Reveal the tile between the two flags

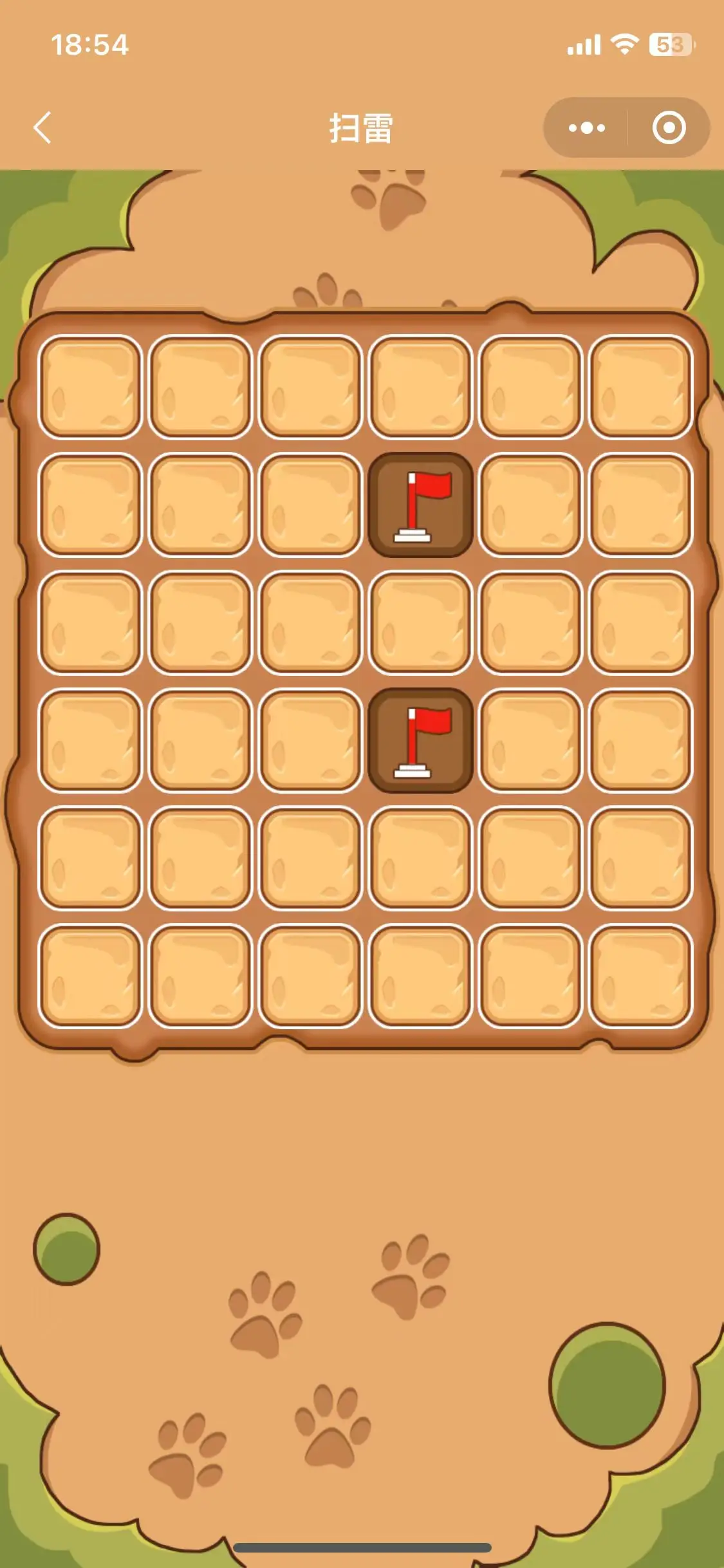420,623
